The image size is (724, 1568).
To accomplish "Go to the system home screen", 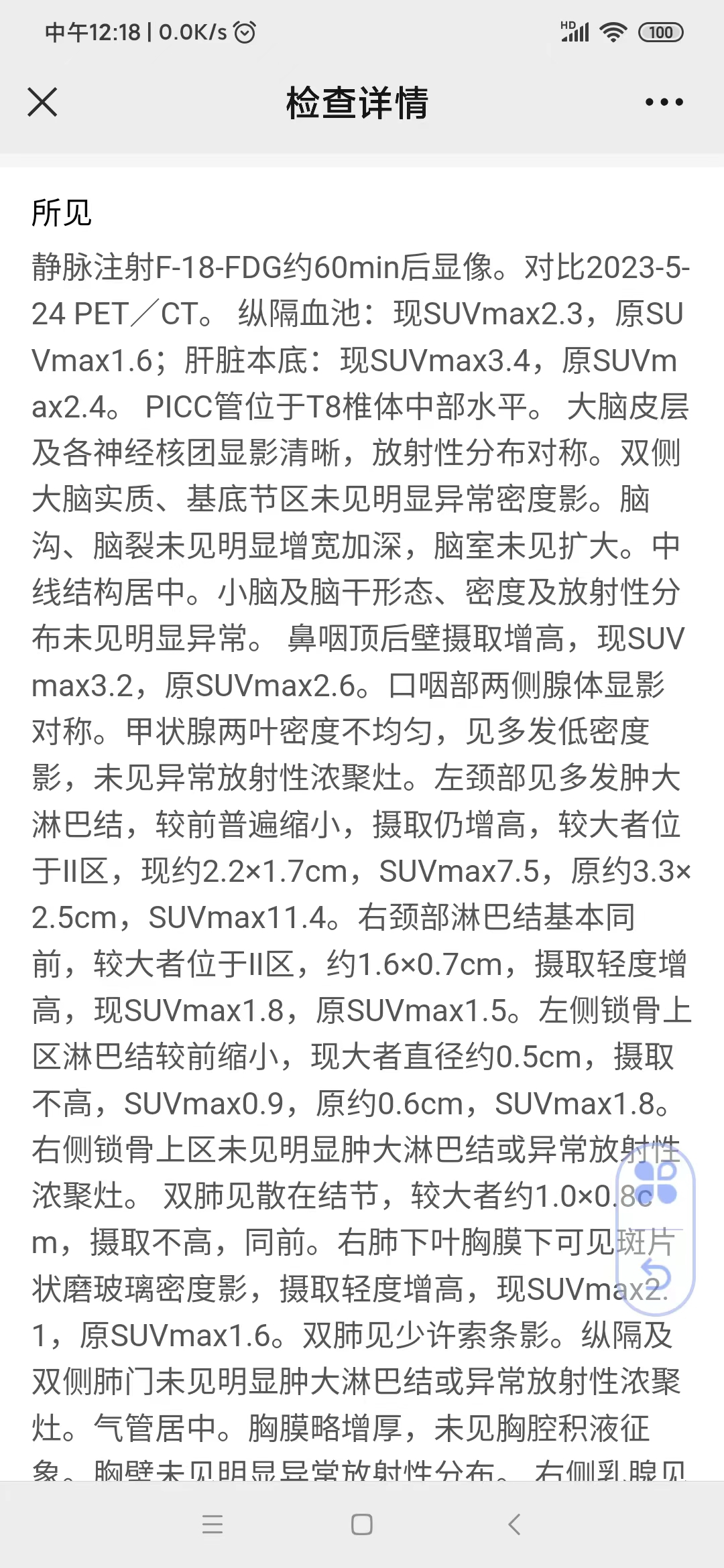I will click(x=362, y=1524).
